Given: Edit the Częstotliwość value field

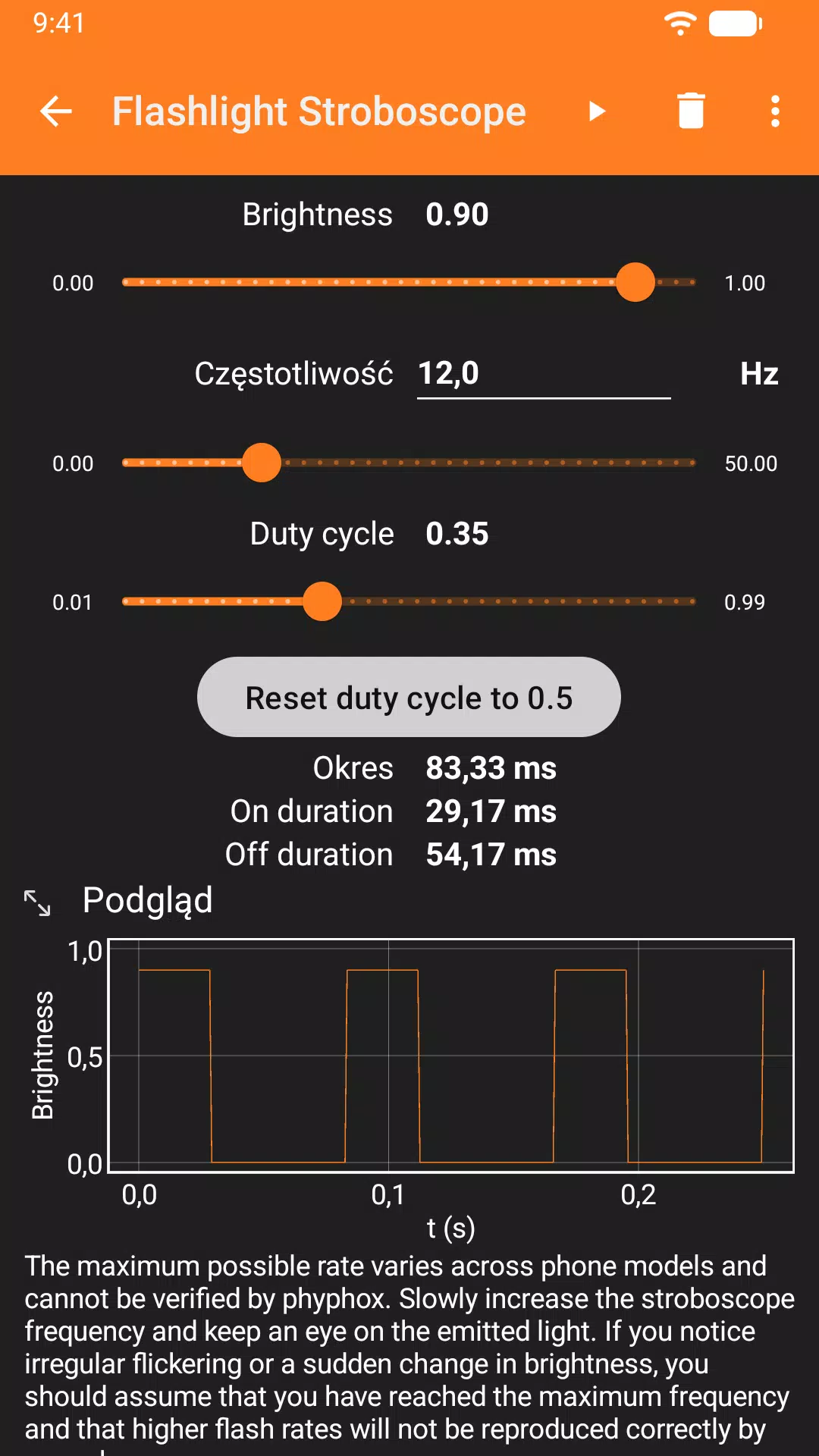Looking at the screenshot, I should coord(544,373).
